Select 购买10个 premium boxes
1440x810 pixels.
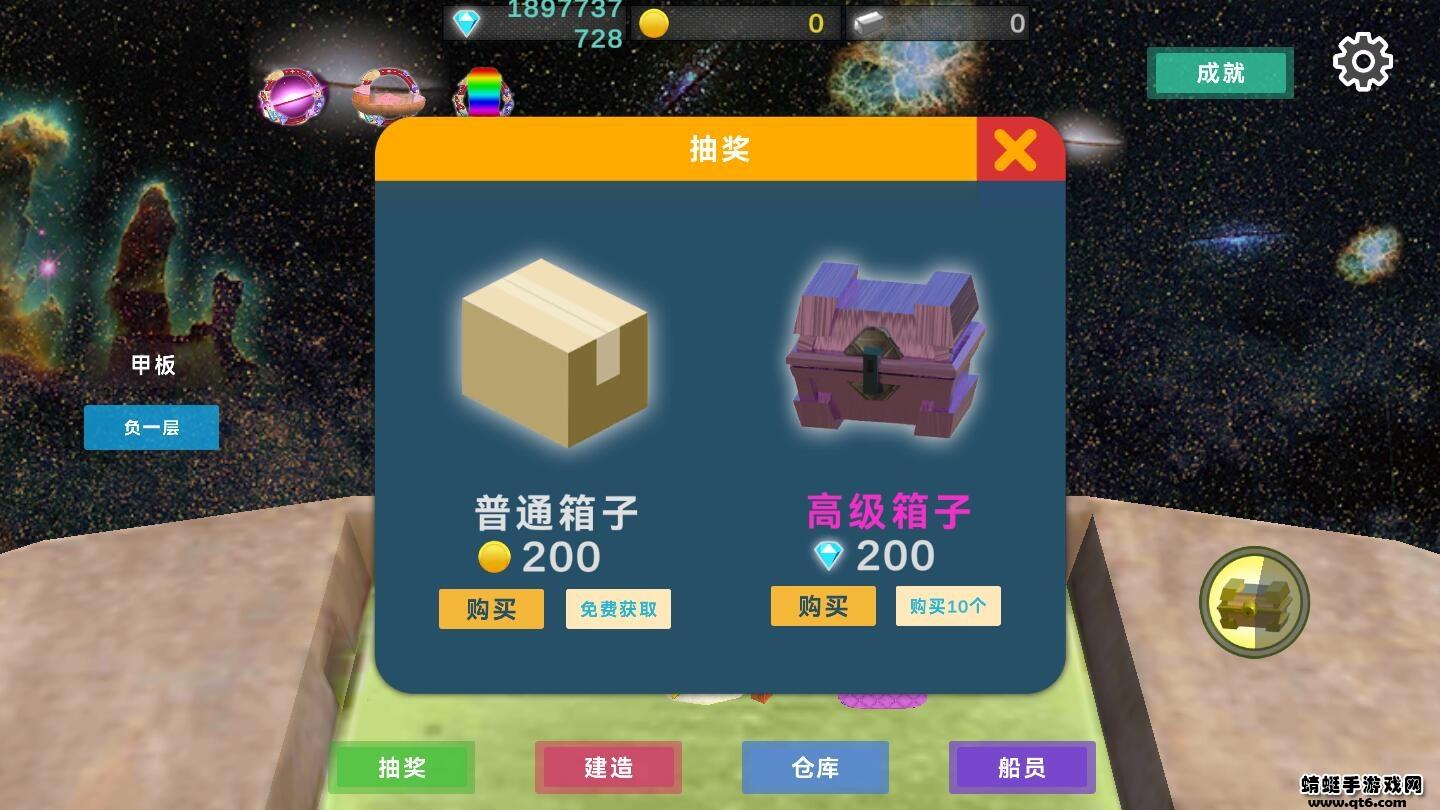[x=947, y=606]
